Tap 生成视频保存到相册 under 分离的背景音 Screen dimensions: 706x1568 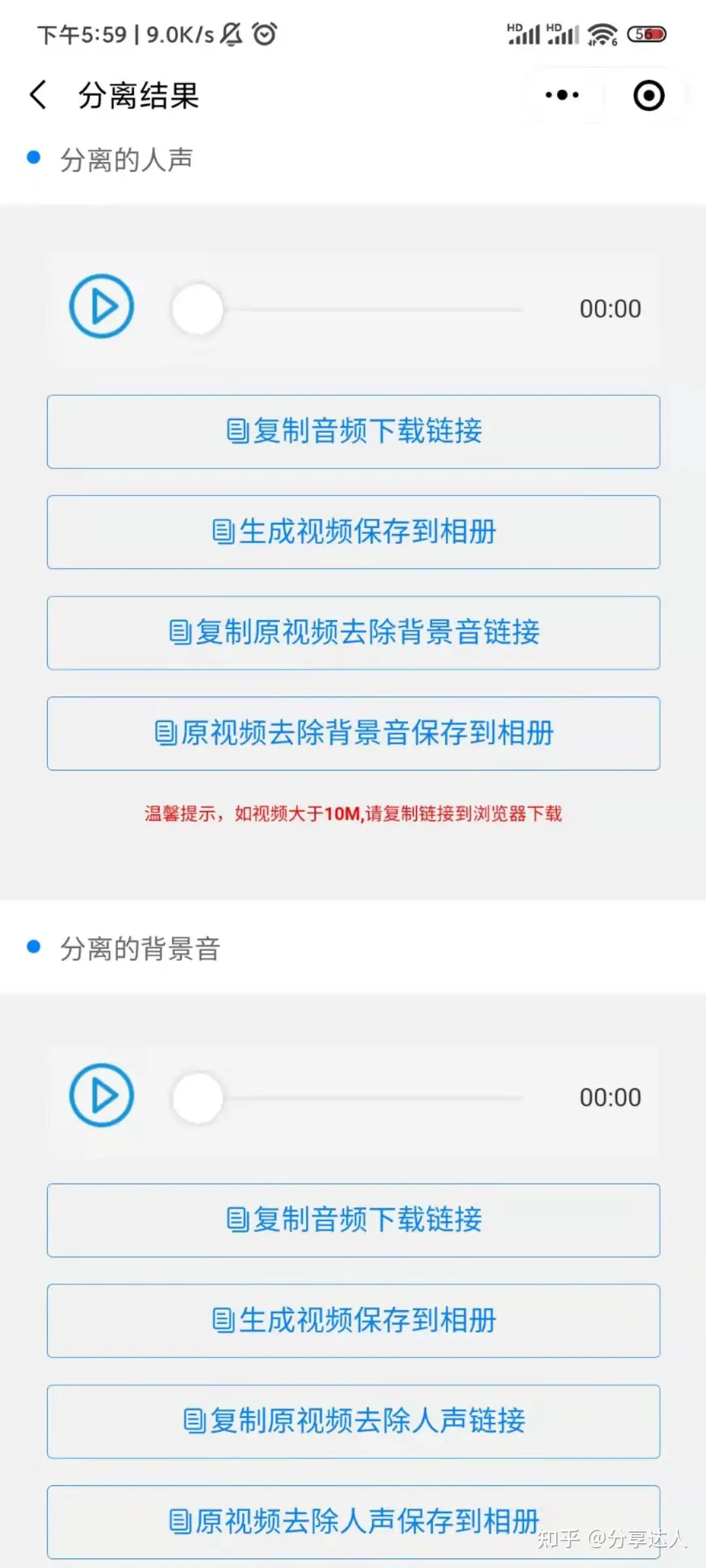tap(354, 1321)
